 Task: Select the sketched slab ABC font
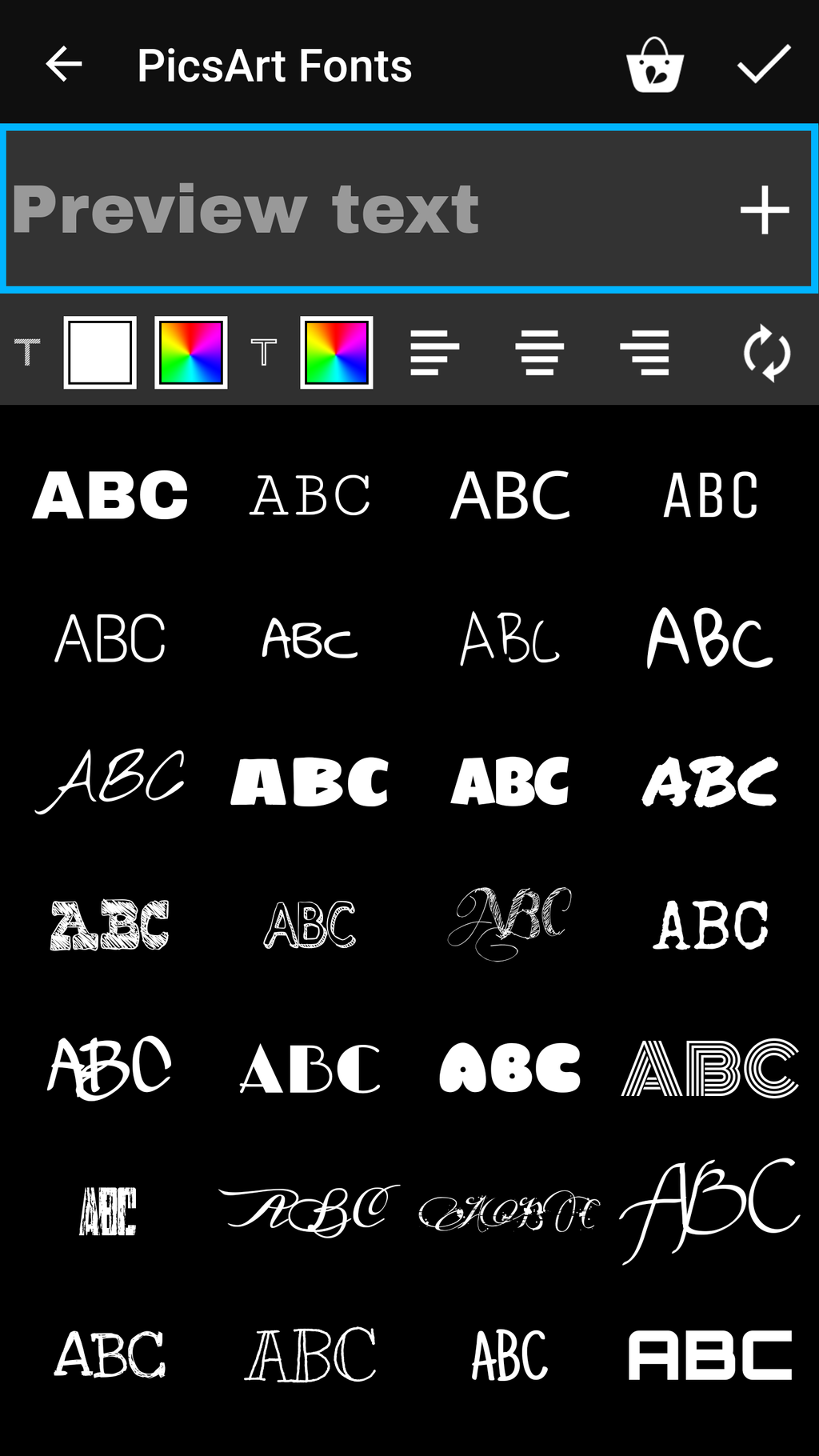point(110,925)
